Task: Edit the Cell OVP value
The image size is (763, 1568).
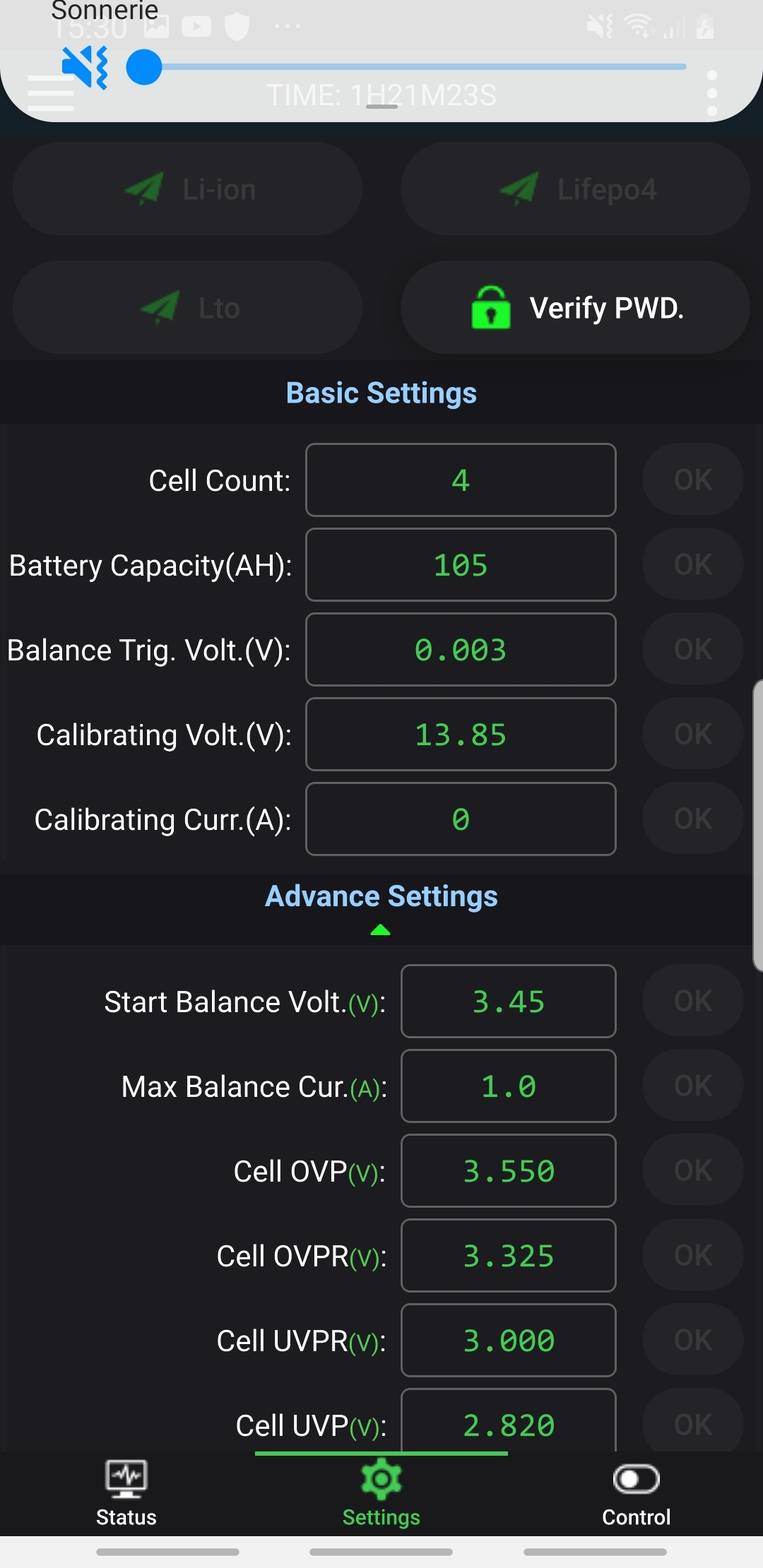Action: coord(508,1171)
